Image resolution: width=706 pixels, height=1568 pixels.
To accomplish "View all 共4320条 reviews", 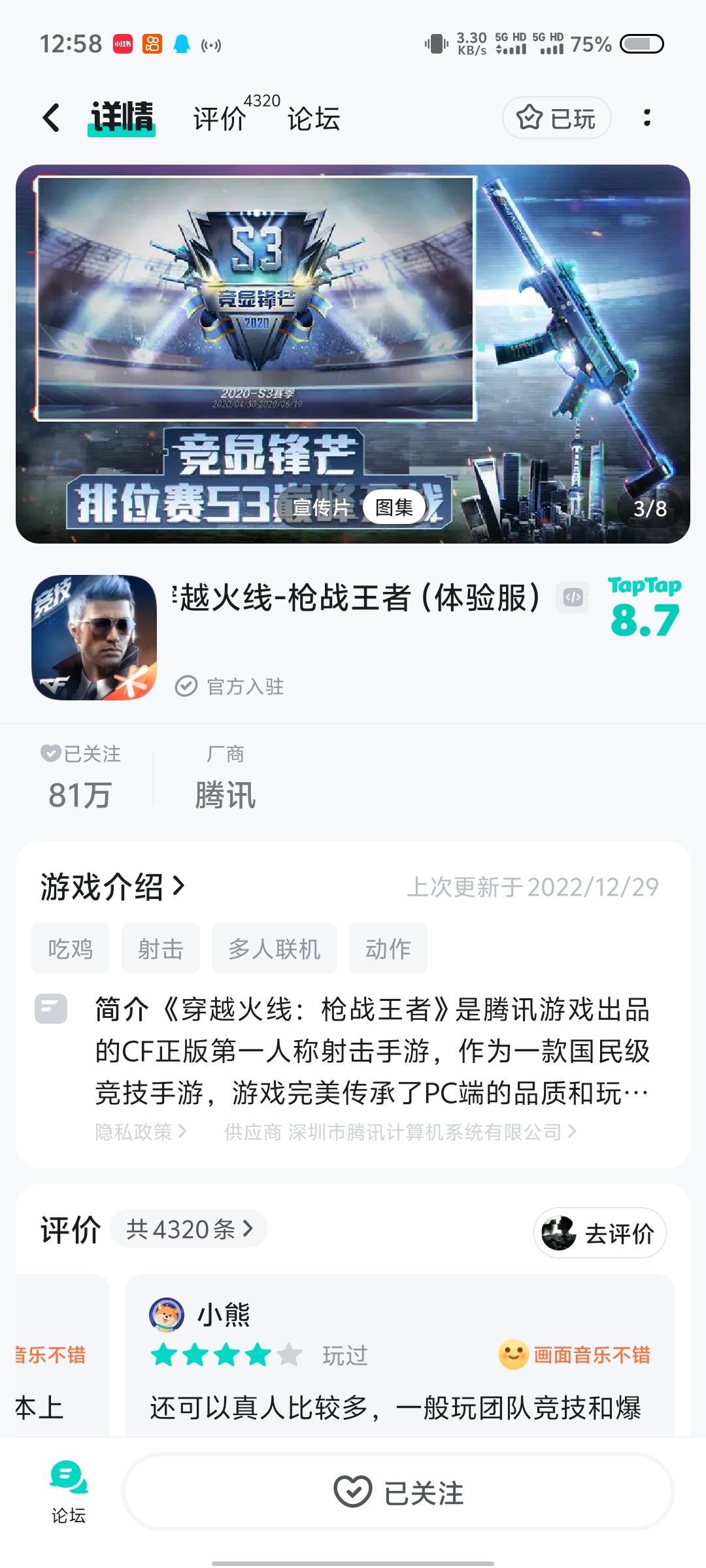I will 189,1229.
